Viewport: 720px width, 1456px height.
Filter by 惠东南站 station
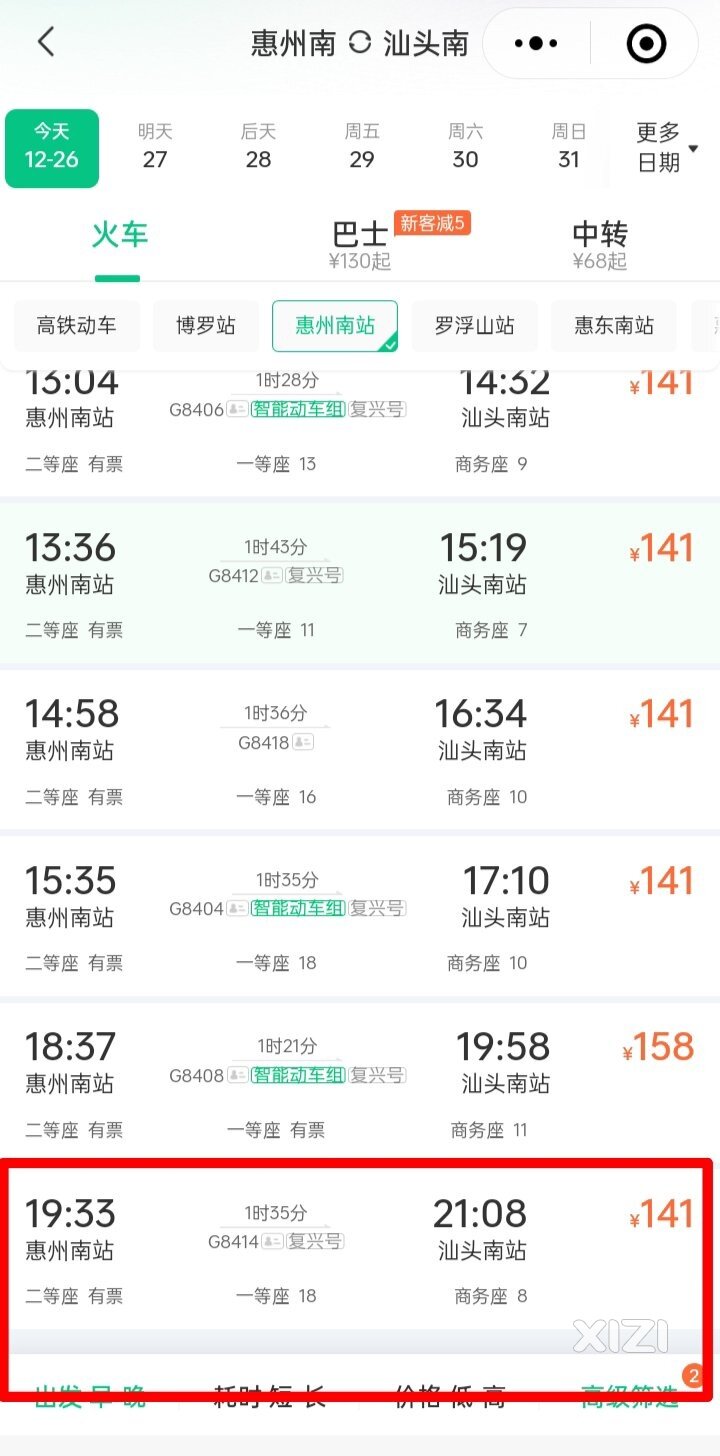coord(614,326)
